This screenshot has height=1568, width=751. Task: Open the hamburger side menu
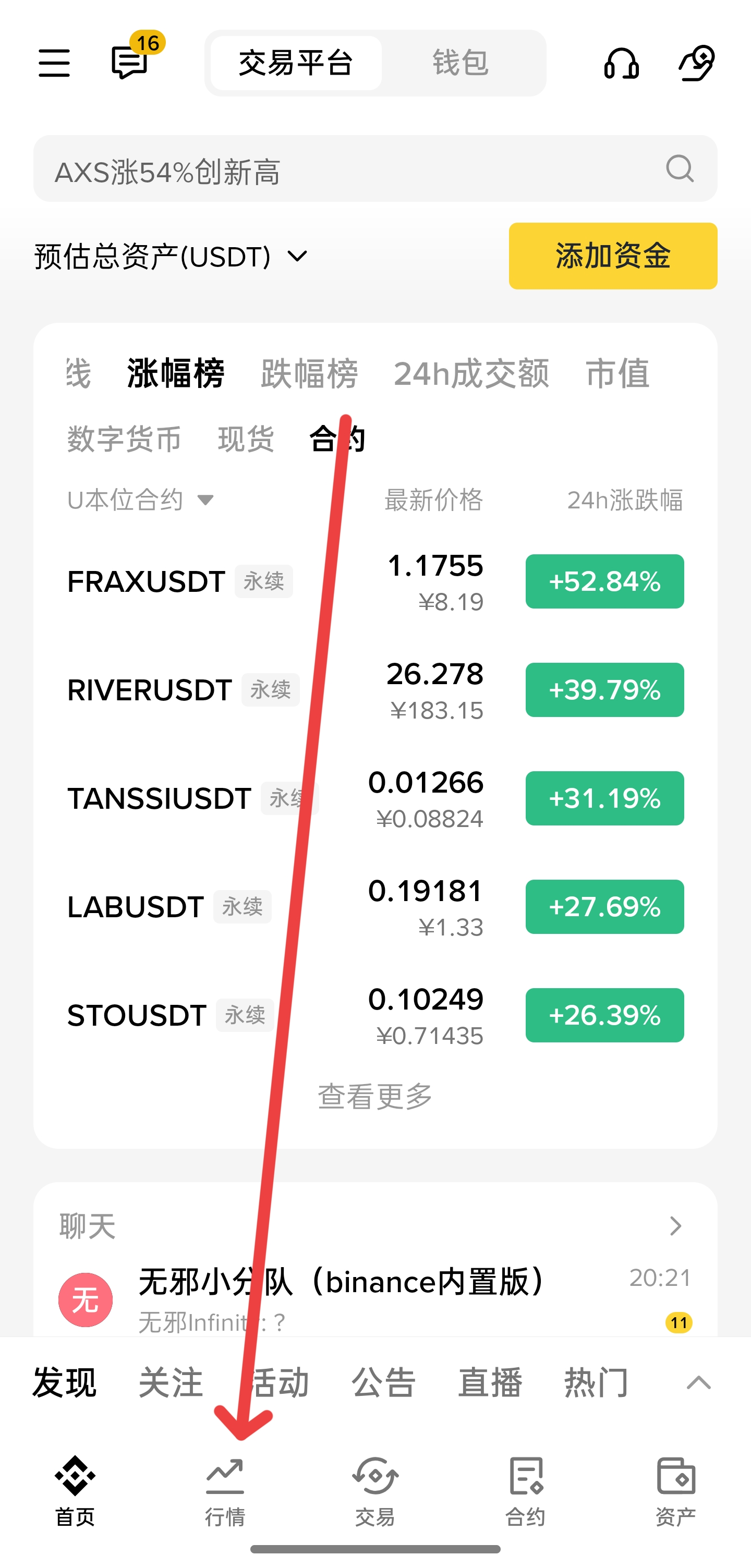point(54,63)
